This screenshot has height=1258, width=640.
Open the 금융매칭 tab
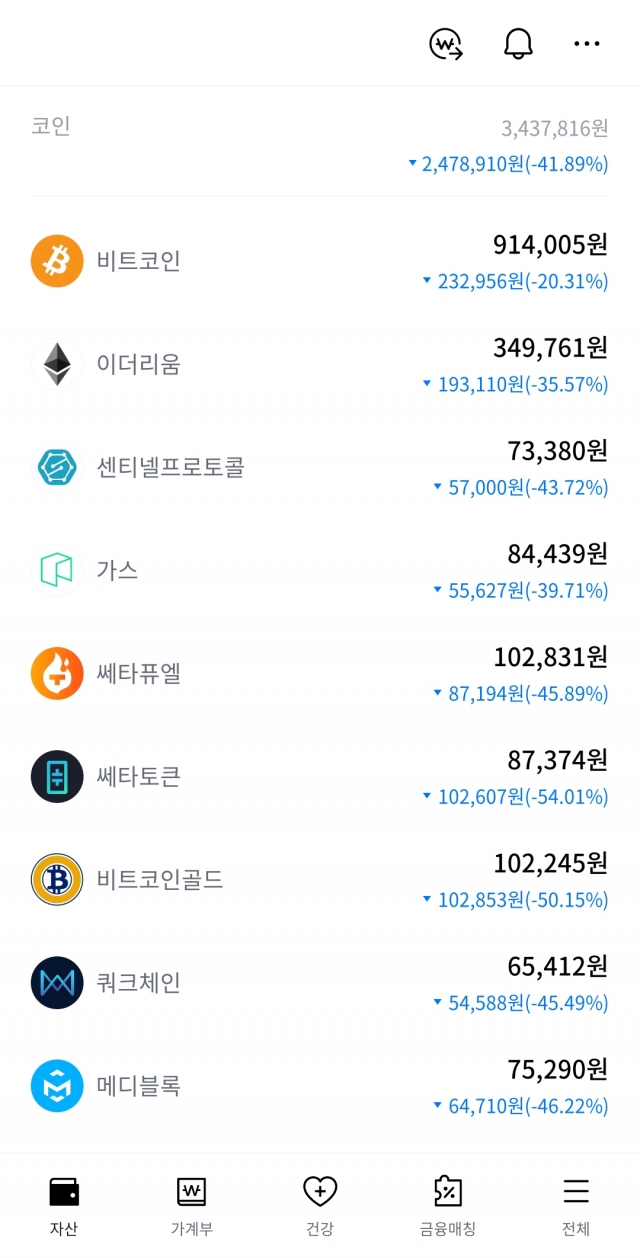click(x=448, y=1206)
